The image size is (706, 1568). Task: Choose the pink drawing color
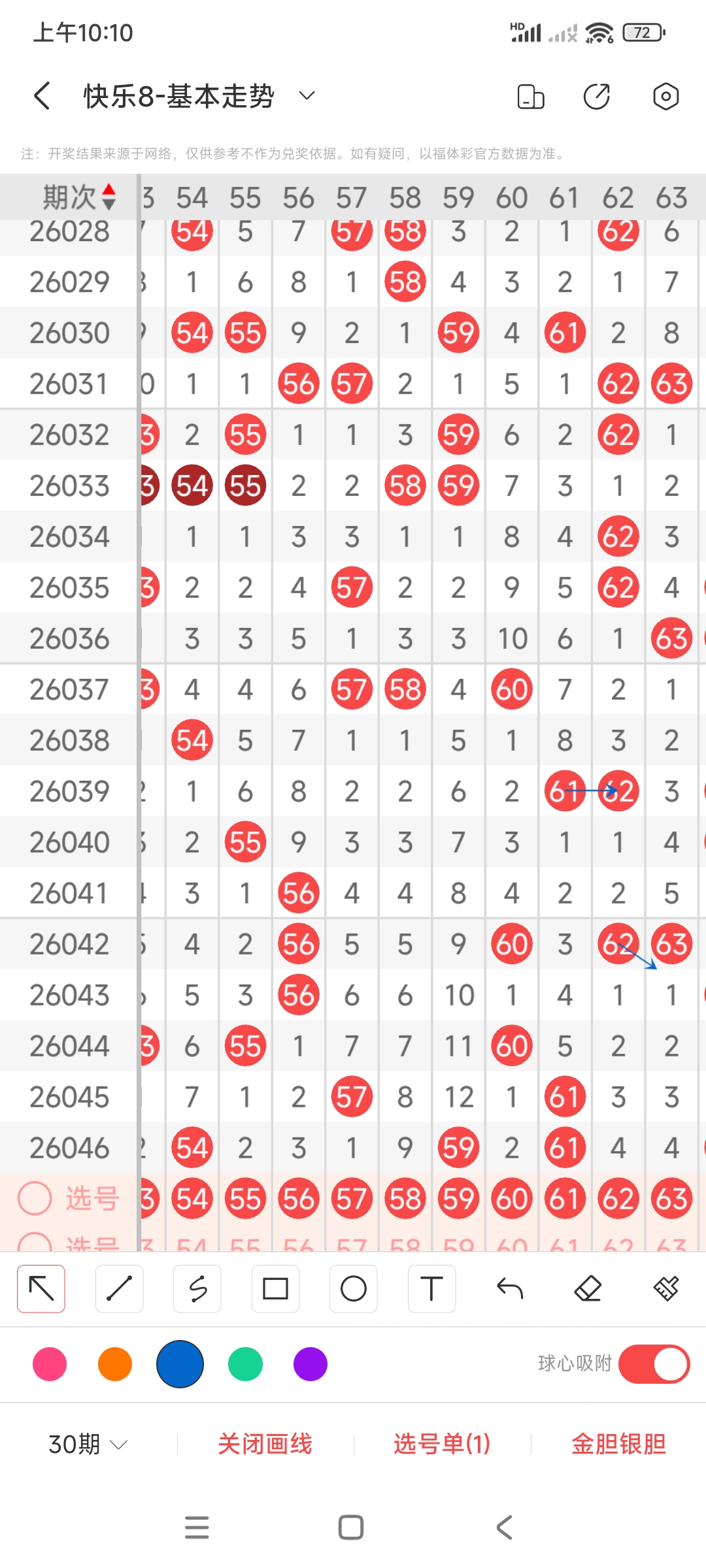click(x=50, y=1364)
